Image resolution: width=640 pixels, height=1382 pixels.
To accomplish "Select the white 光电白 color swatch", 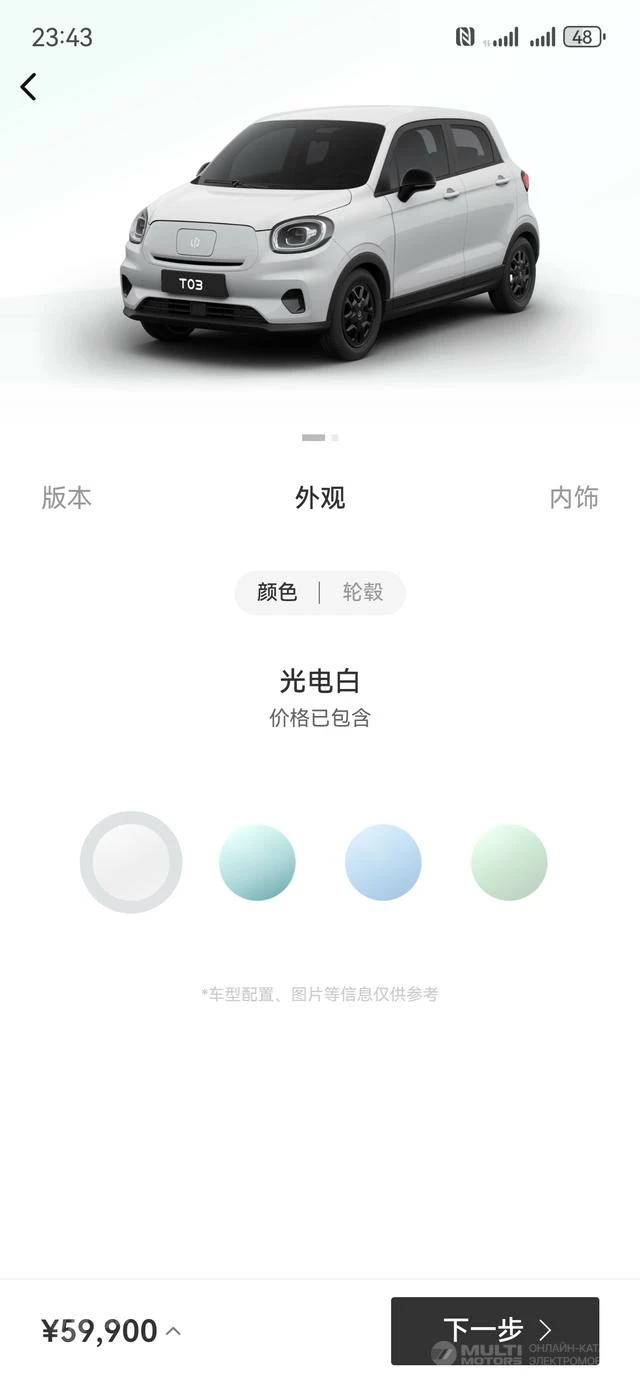I will 131,862.
